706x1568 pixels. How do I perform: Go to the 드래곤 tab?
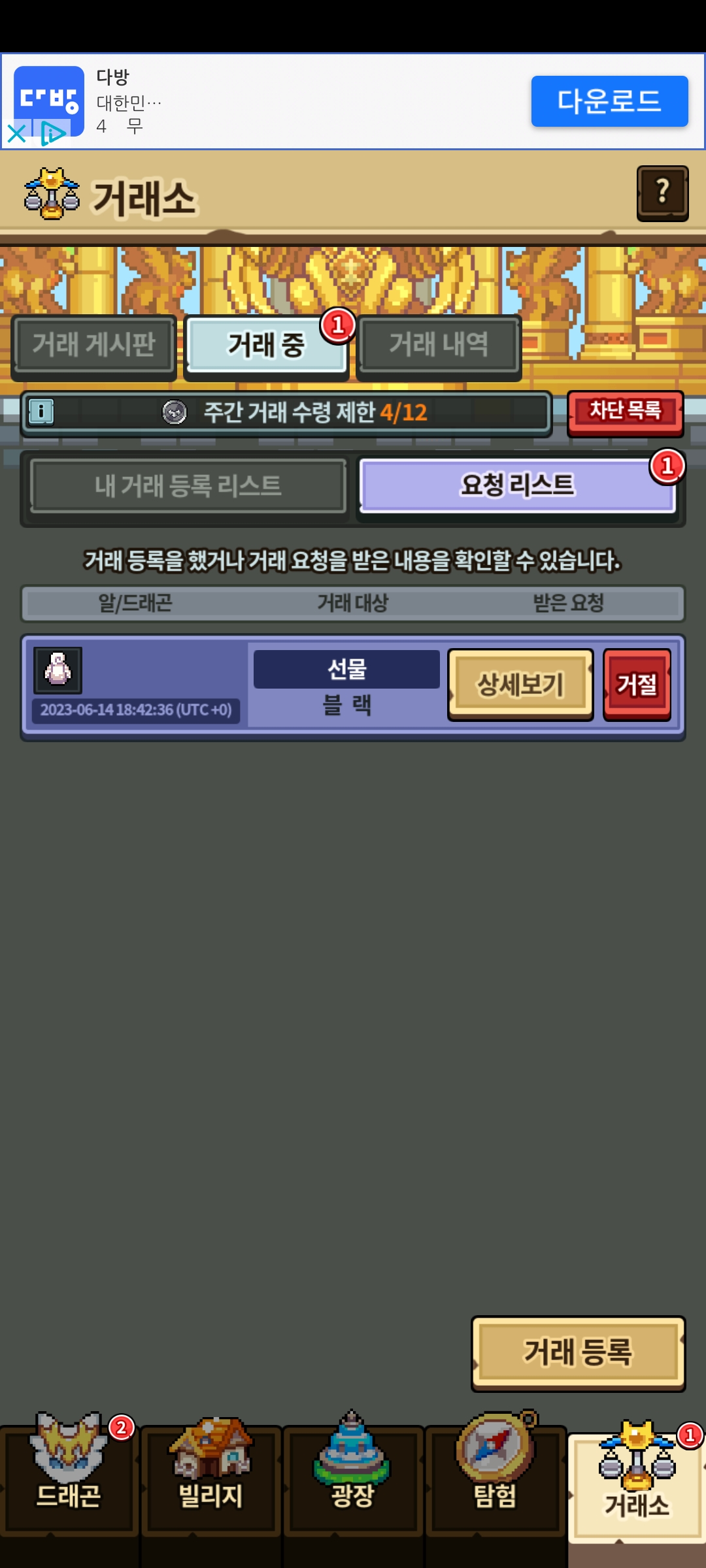click(69, 1477)
